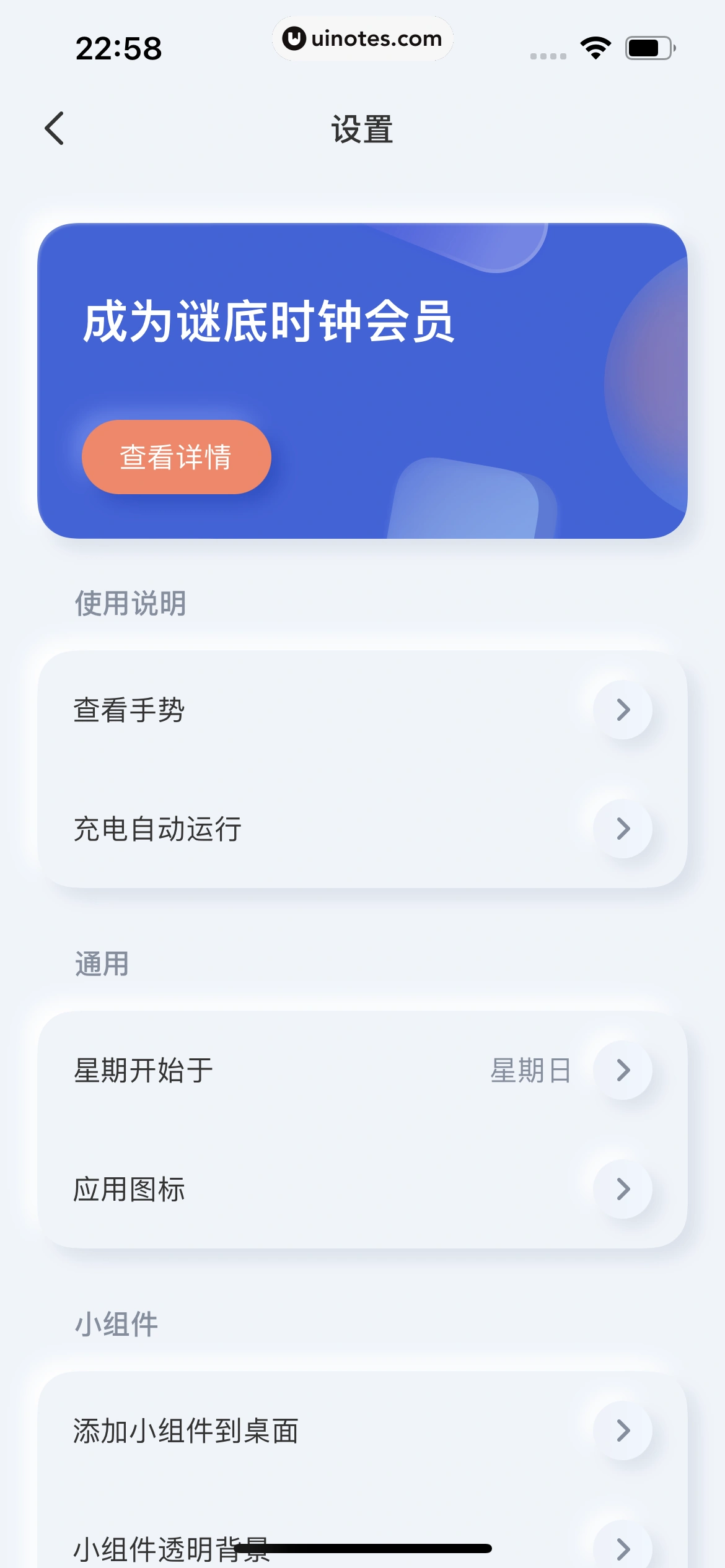The width and height of the screenshot is (725, 1568).
Task: Change the 星期开始于 setting
Action: (x=362, y=1070)
